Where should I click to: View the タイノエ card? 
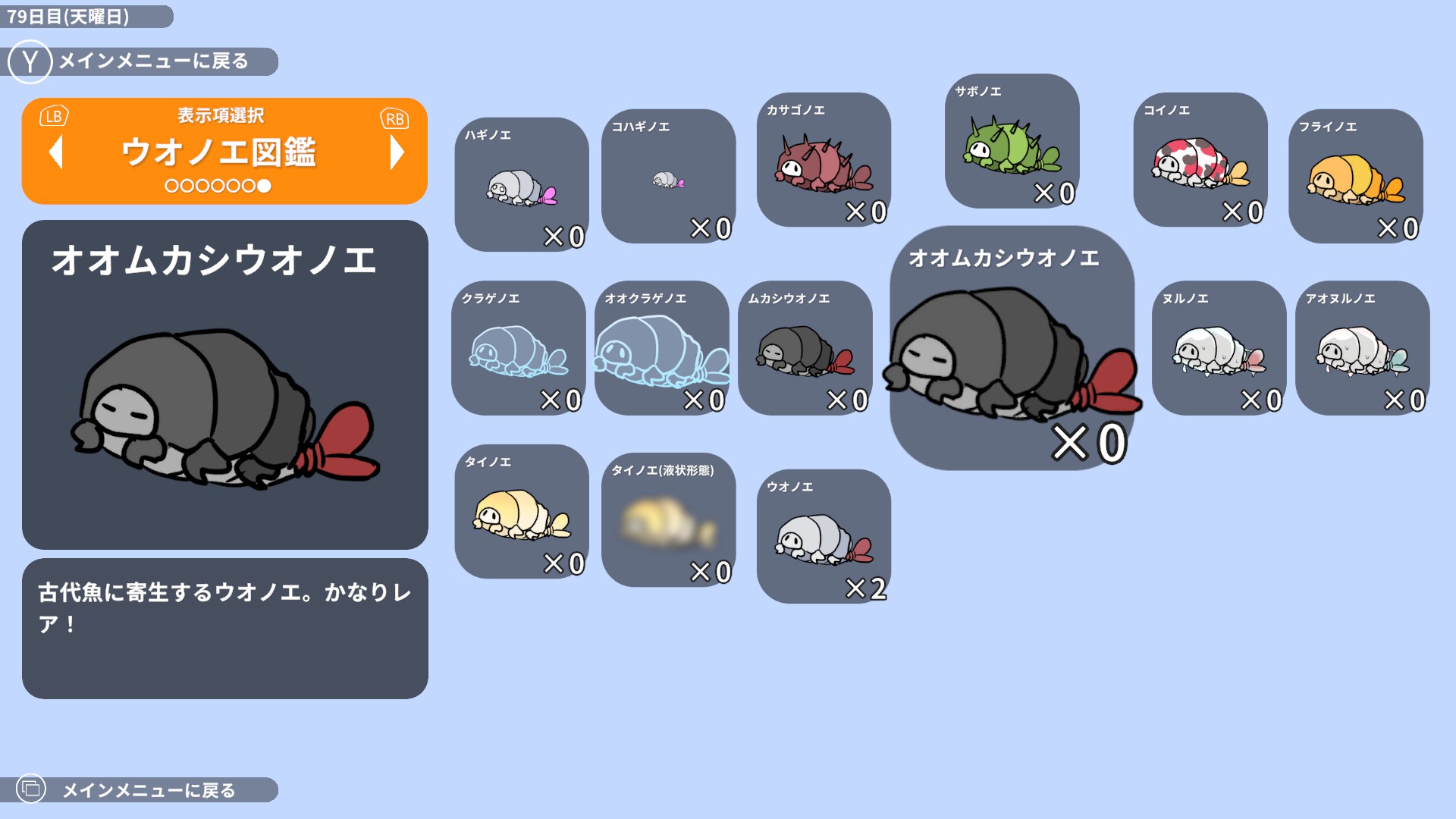(x=522, y=511)
